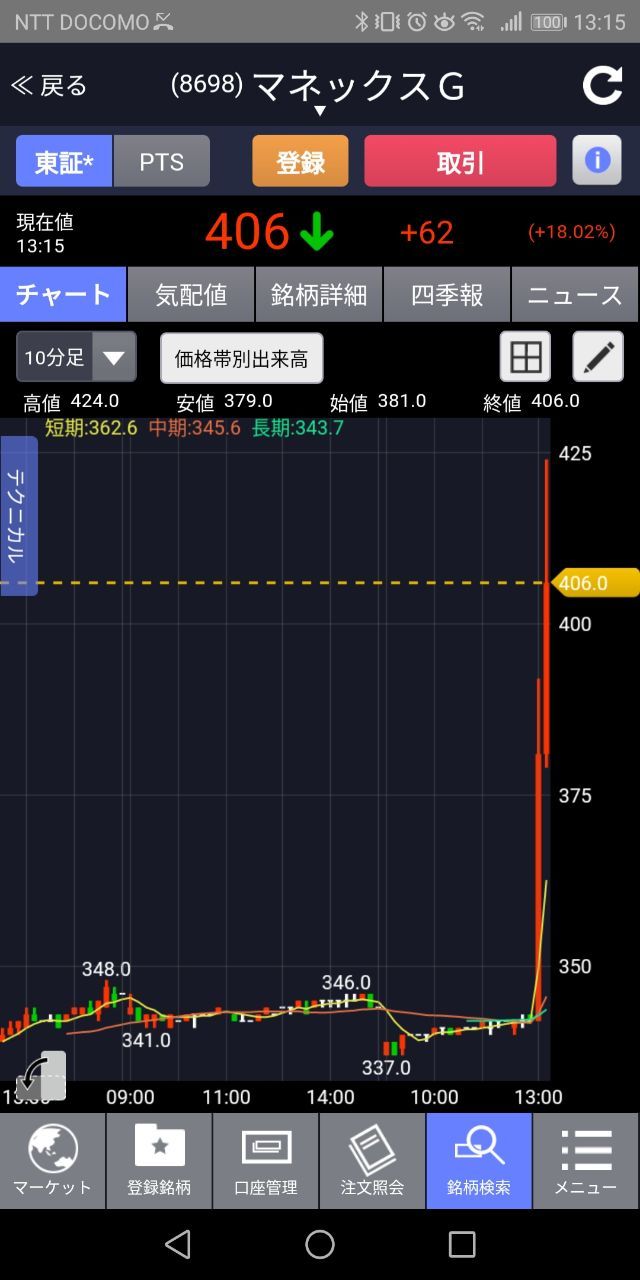
Task: Open the 銘柄詳細 tab
Action: click(x=319, y=295)
